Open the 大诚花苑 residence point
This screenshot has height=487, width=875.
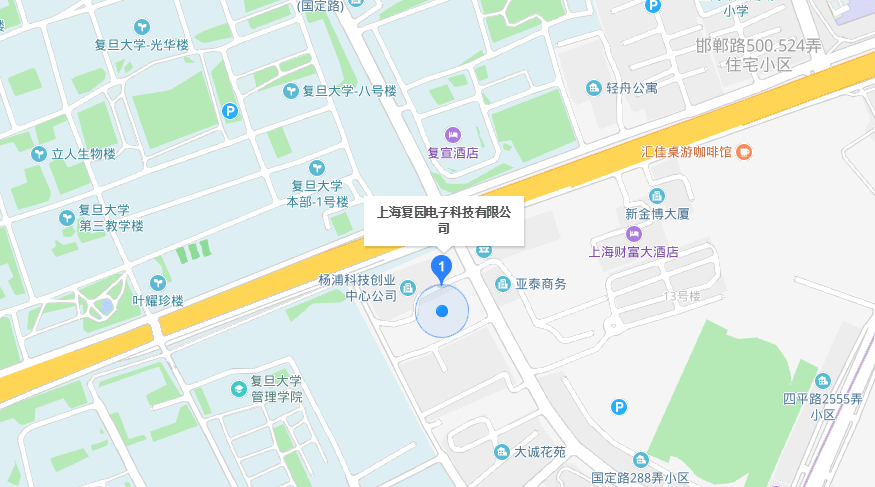pos(502,452)
